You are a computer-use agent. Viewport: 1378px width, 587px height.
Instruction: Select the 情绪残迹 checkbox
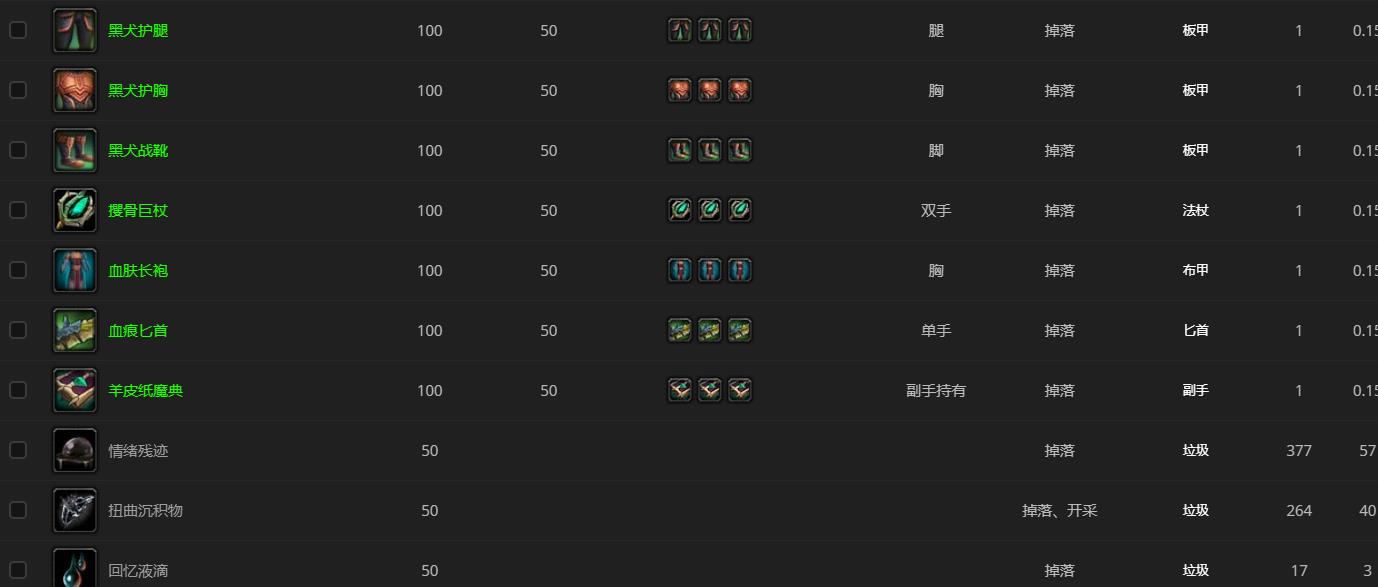18,450
